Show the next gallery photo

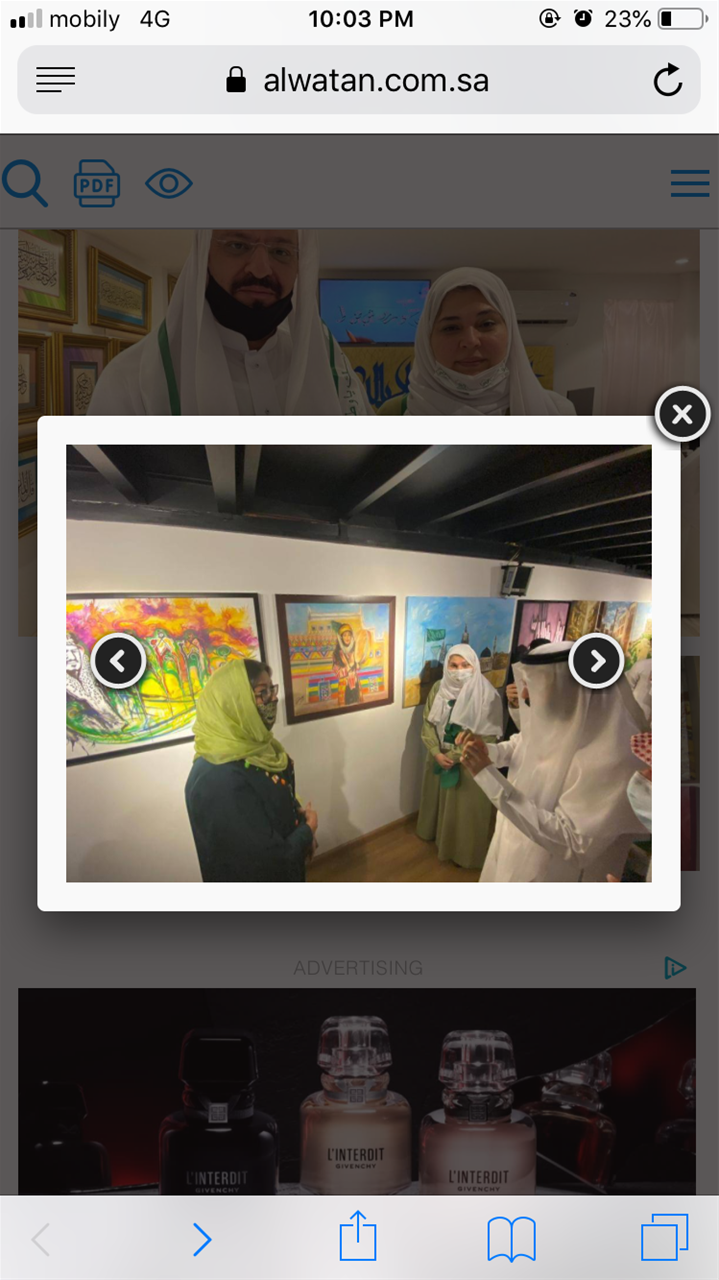pos(597,661)
